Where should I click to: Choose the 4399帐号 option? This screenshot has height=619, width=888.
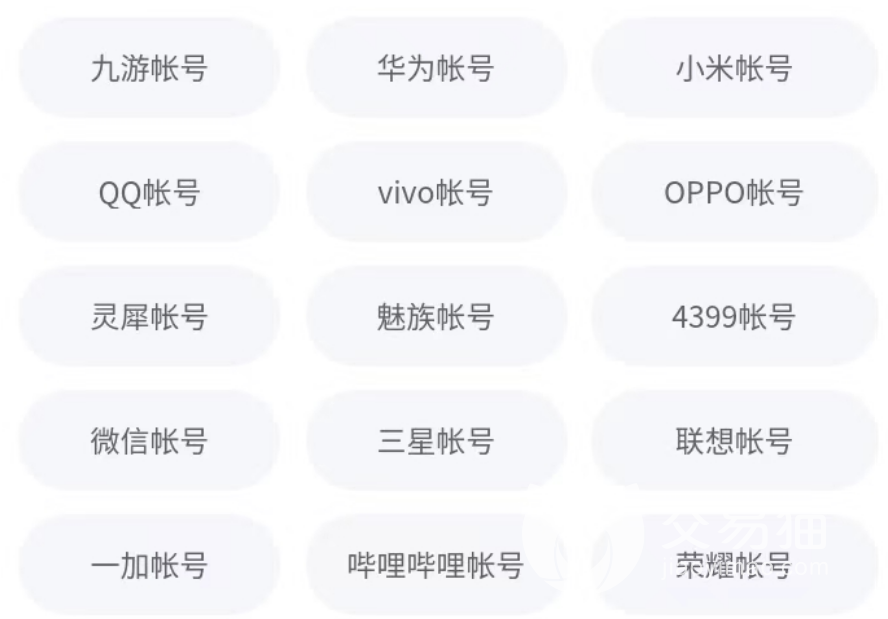pyautogui.click(x=734, y=316)
